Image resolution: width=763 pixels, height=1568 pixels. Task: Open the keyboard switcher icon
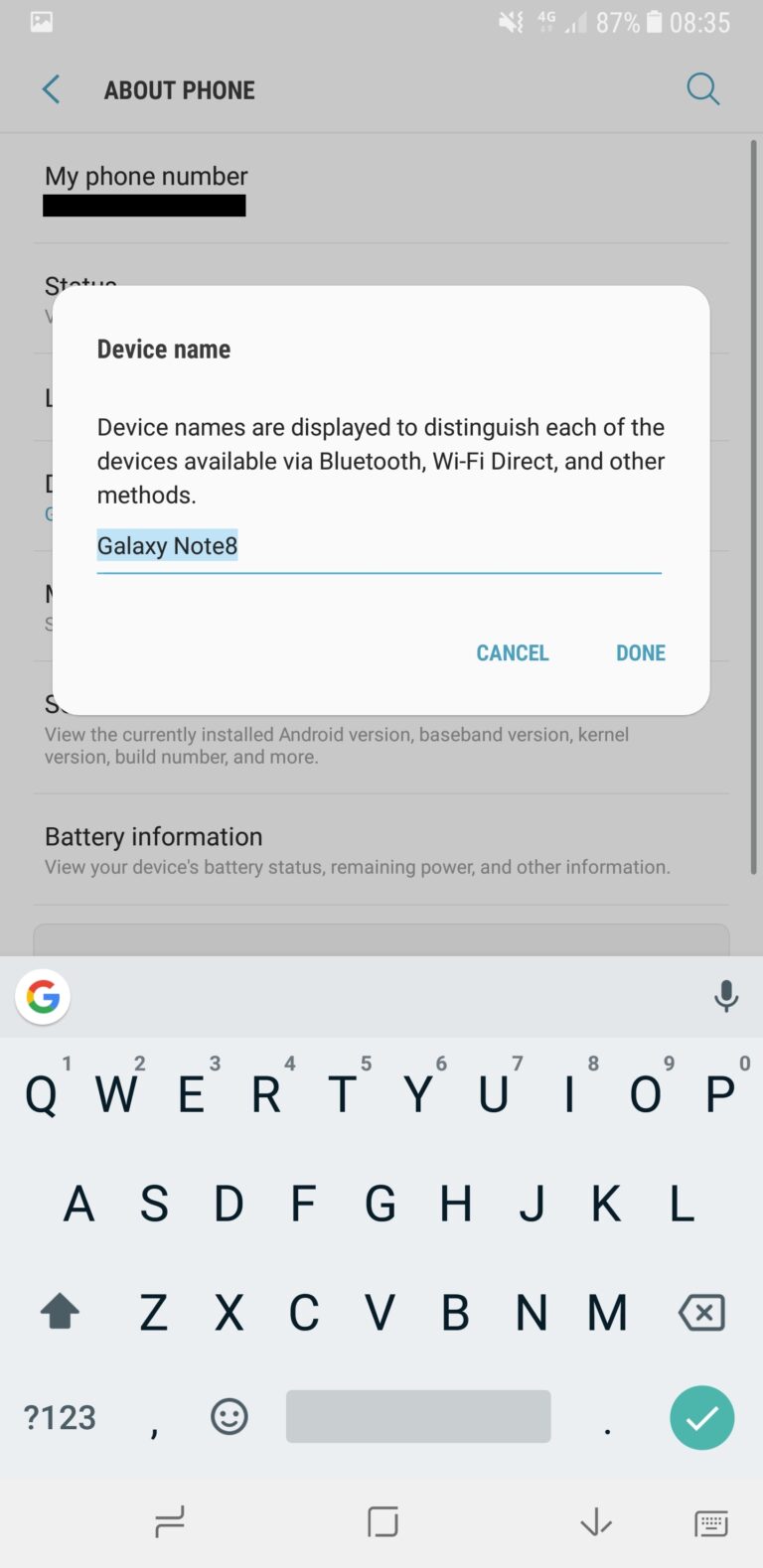711,1523
